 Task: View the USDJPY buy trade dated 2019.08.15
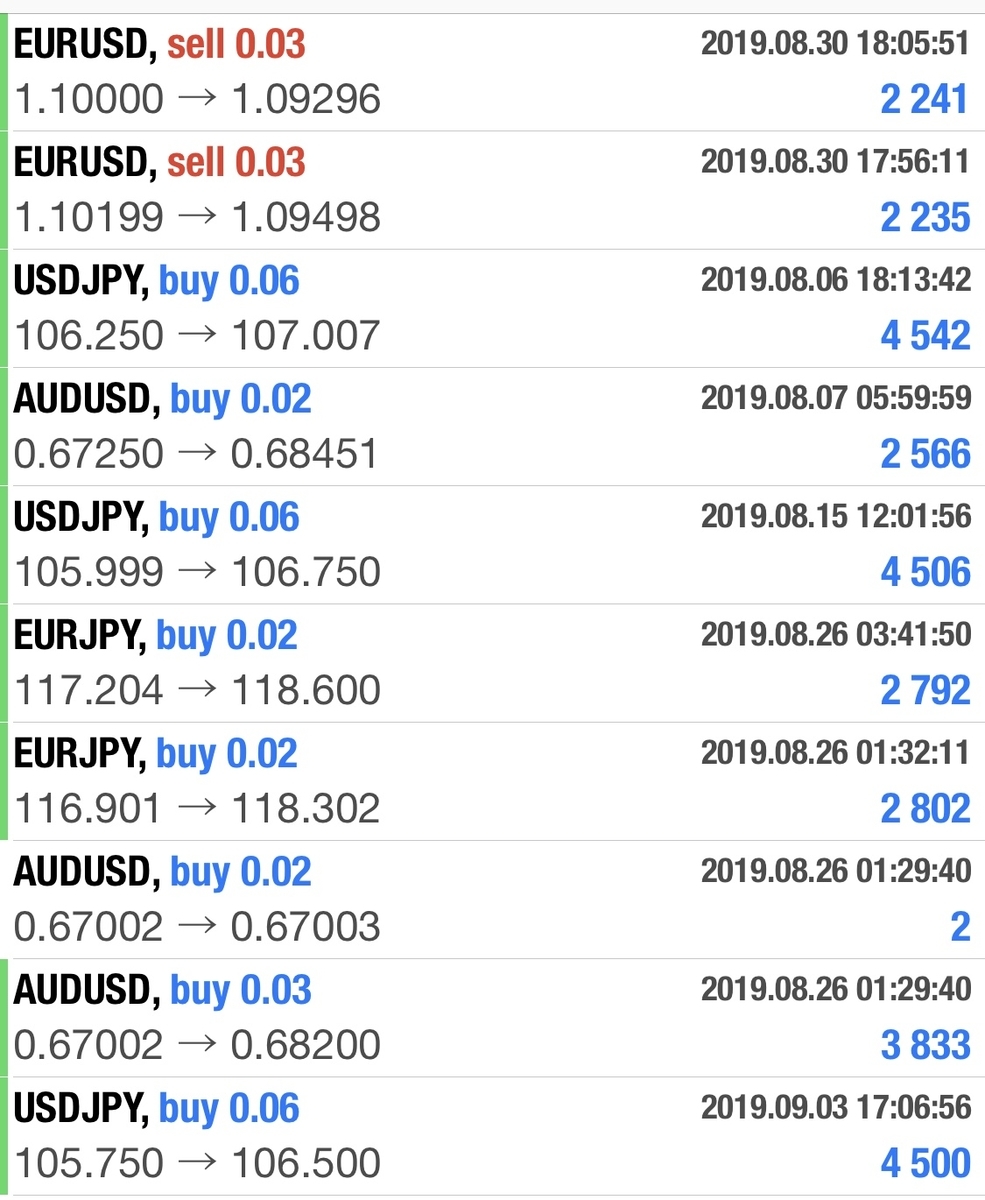[x=490, y=544]
